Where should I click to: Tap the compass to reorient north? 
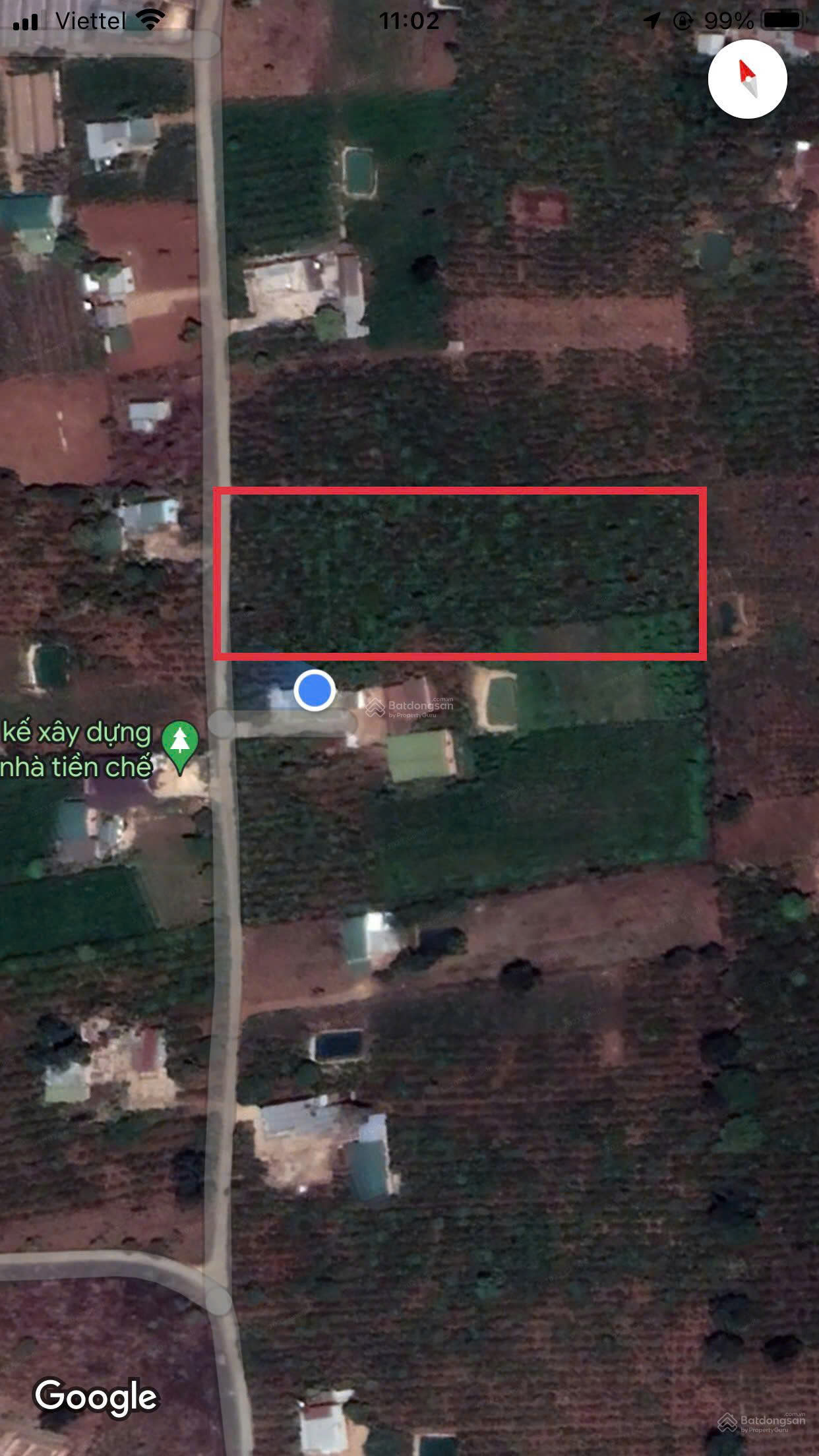747,79
